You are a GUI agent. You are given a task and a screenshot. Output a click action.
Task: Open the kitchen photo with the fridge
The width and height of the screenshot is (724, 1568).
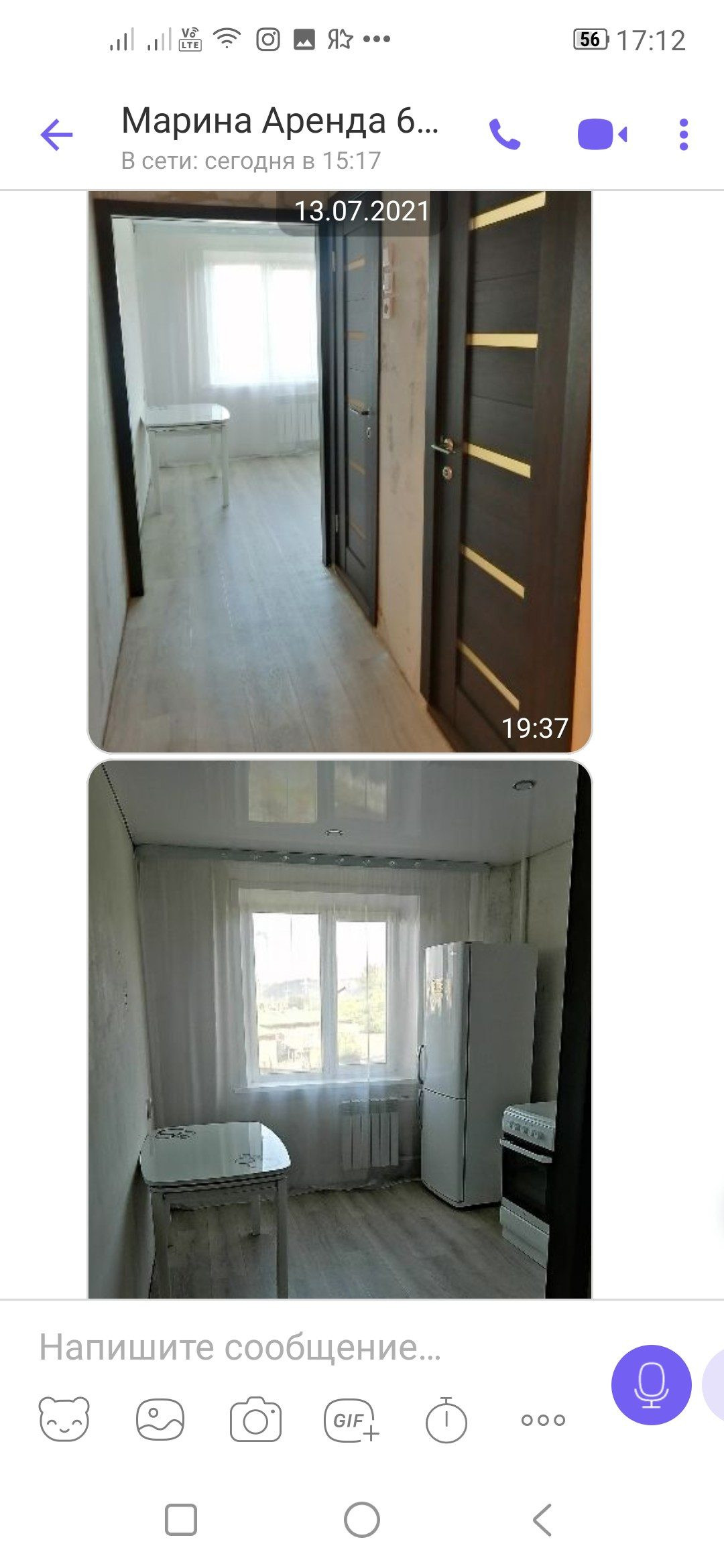point(340,1029)
